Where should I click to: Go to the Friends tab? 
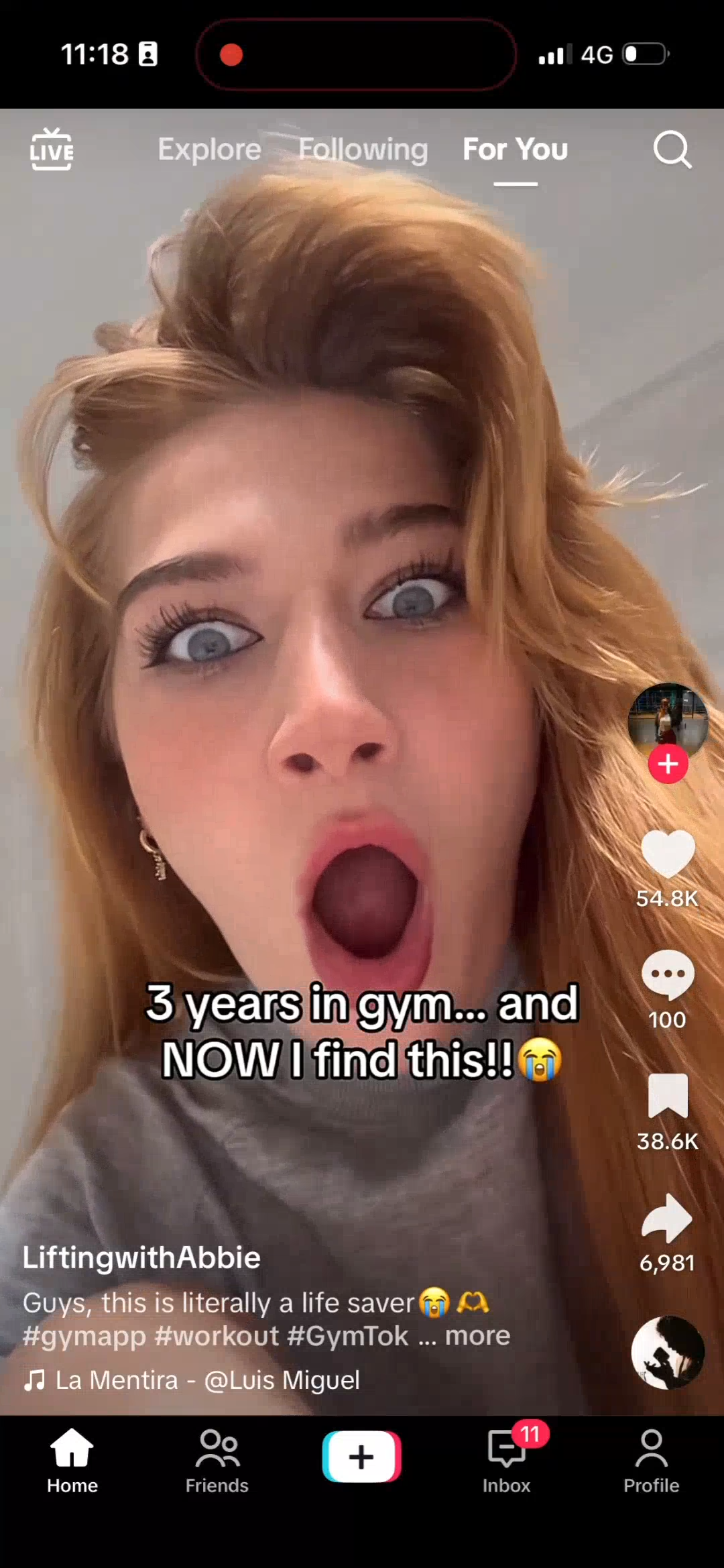(x=217, y=1461)
